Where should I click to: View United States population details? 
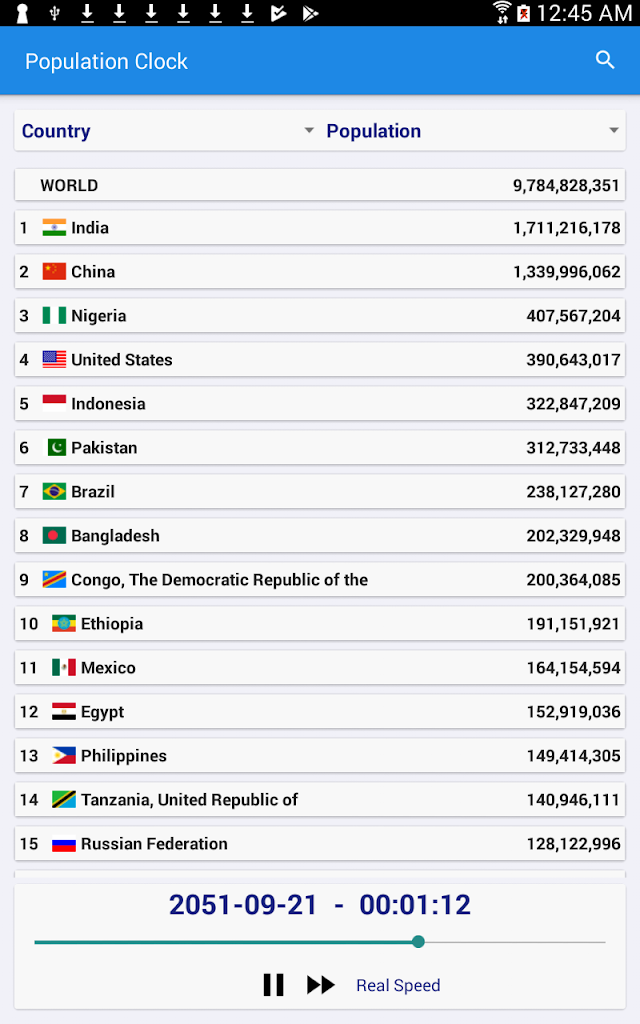click(x=320, y=360)
